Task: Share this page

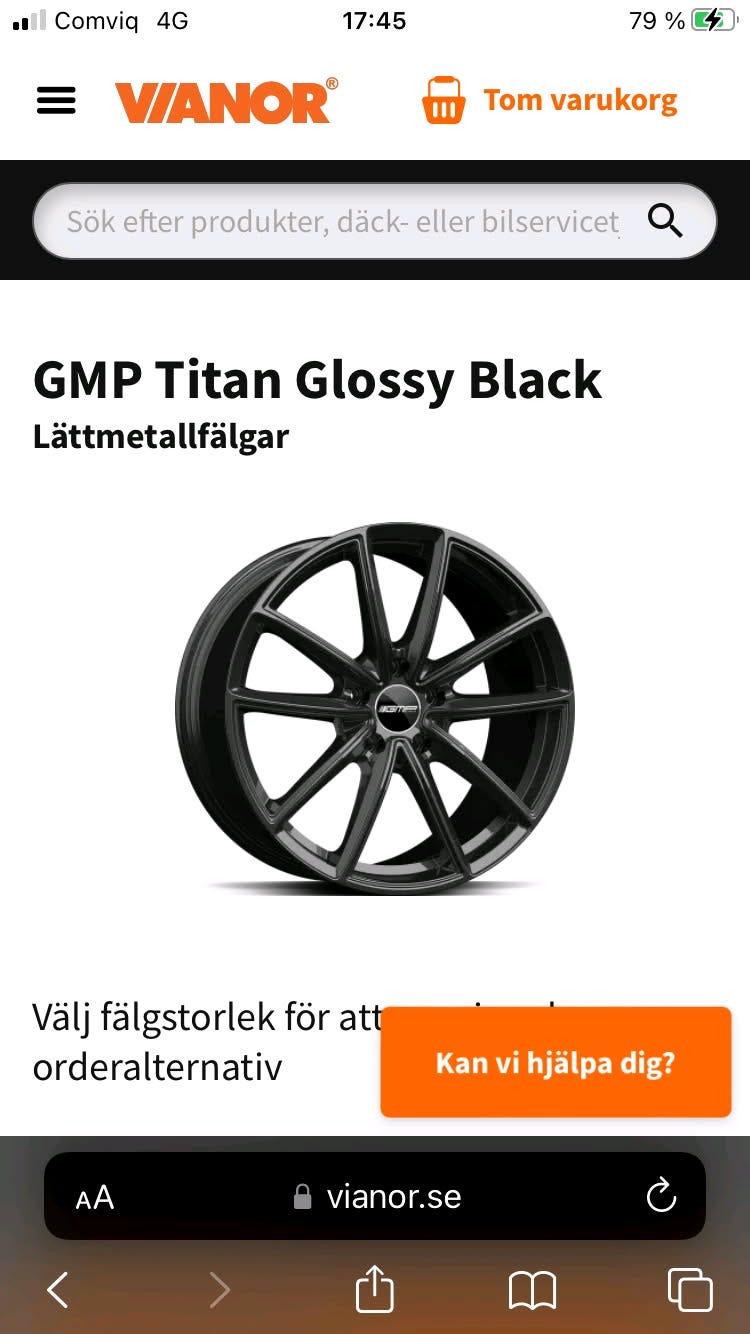Action: [x=375, y=1288]
